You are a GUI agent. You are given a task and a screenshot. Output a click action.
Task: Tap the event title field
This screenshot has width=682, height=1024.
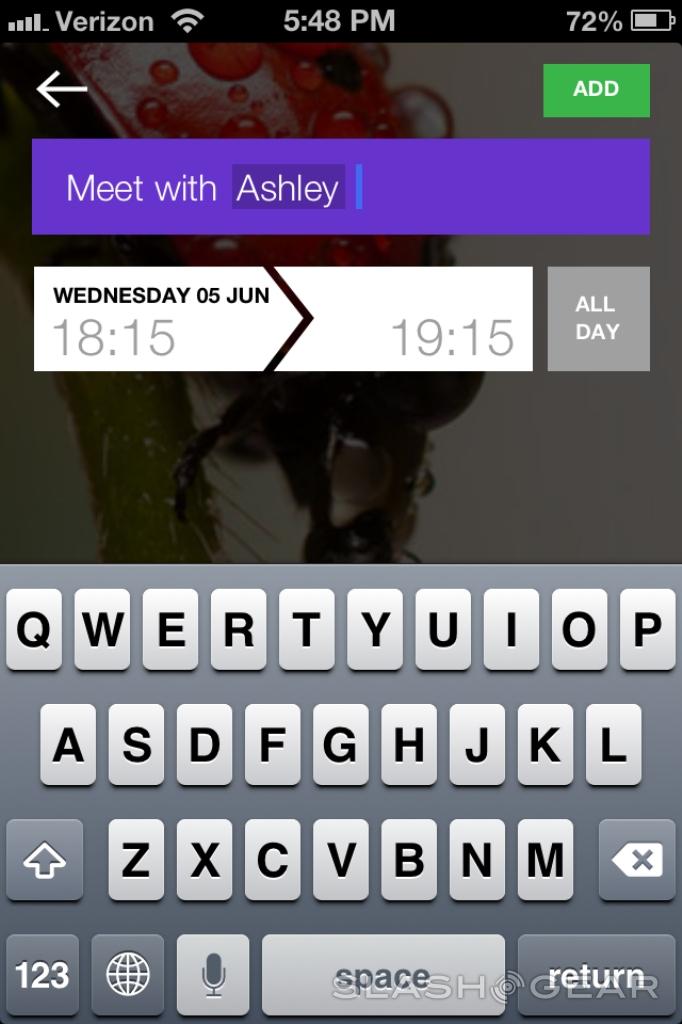(340, 188)
